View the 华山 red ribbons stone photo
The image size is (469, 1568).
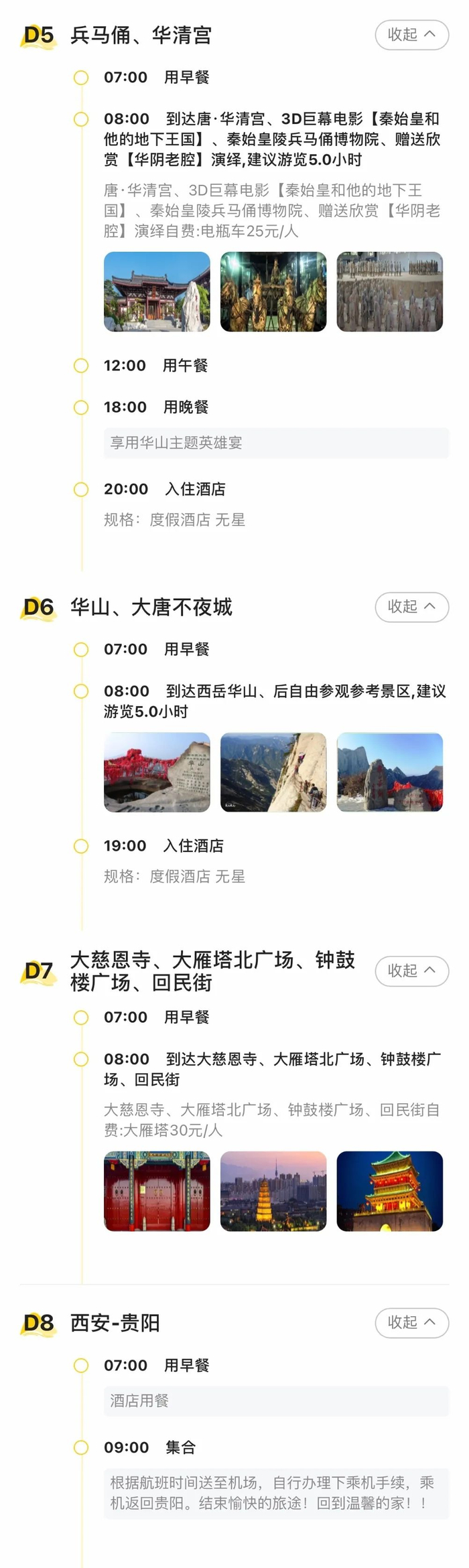click(x=157, y=772)
